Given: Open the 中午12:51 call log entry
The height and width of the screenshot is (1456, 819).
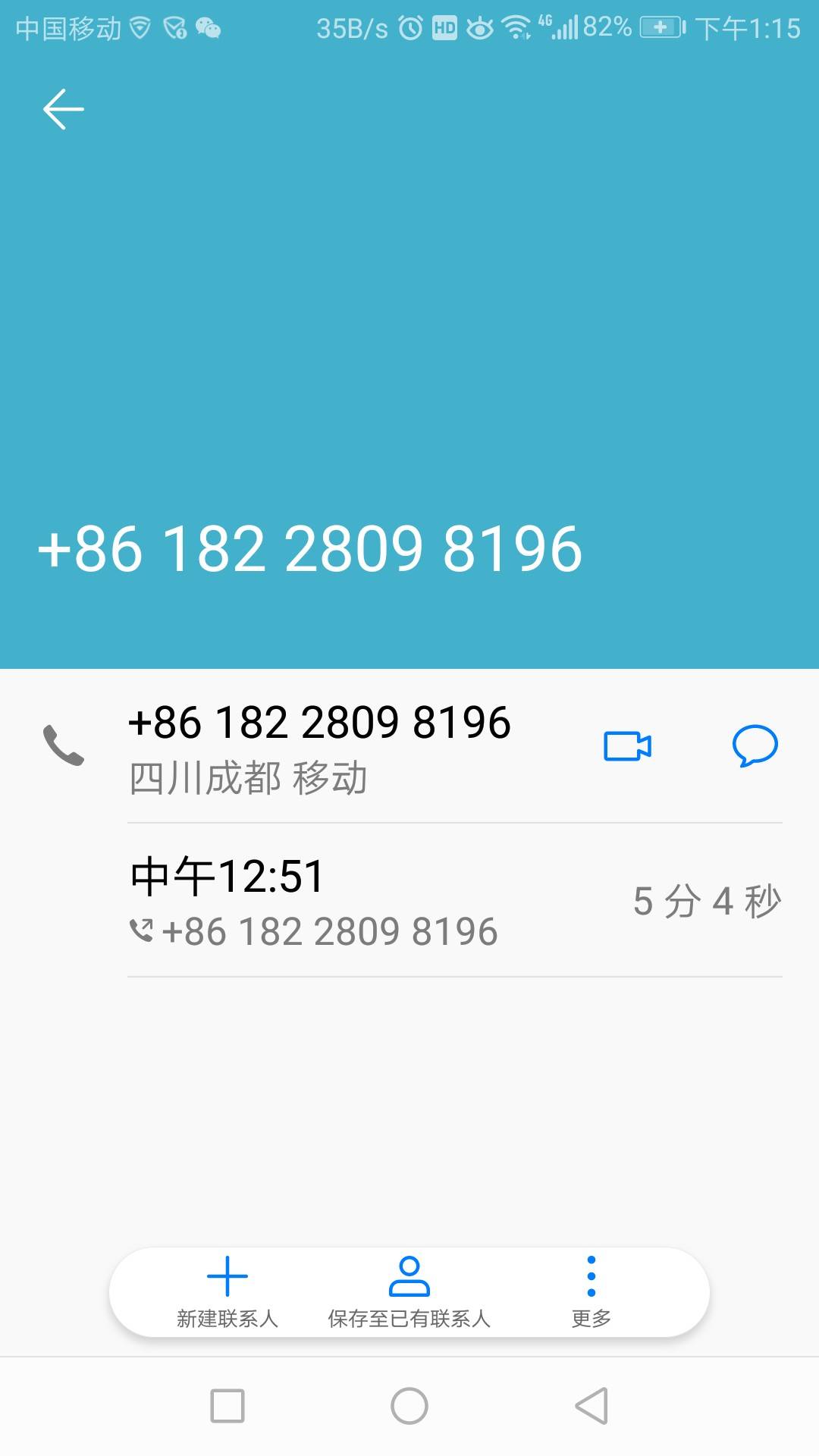Looking at the screenshot, I should 455,901.
